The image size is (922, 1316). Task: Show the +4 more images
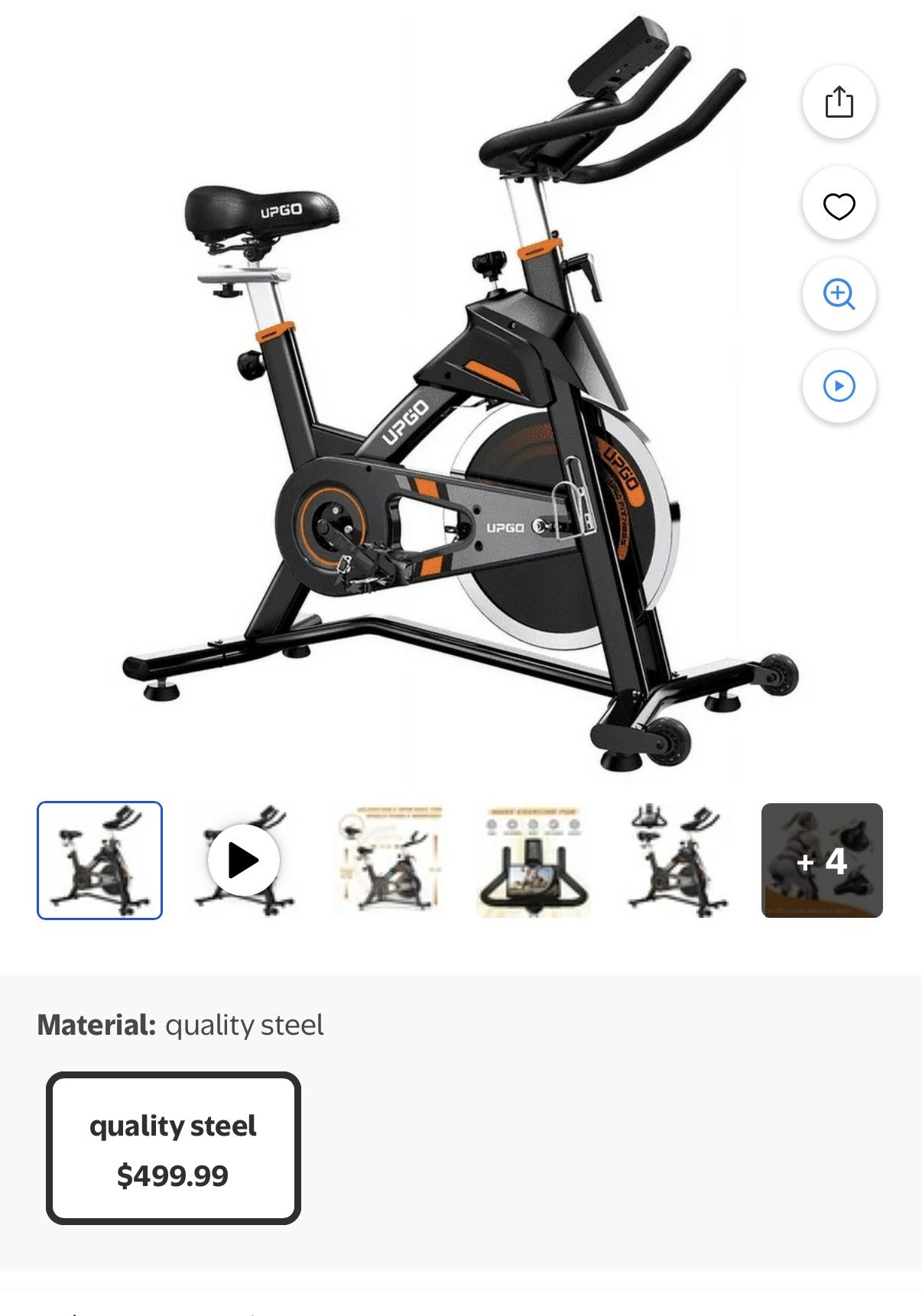pyautogui.click(x=822, y=860)
